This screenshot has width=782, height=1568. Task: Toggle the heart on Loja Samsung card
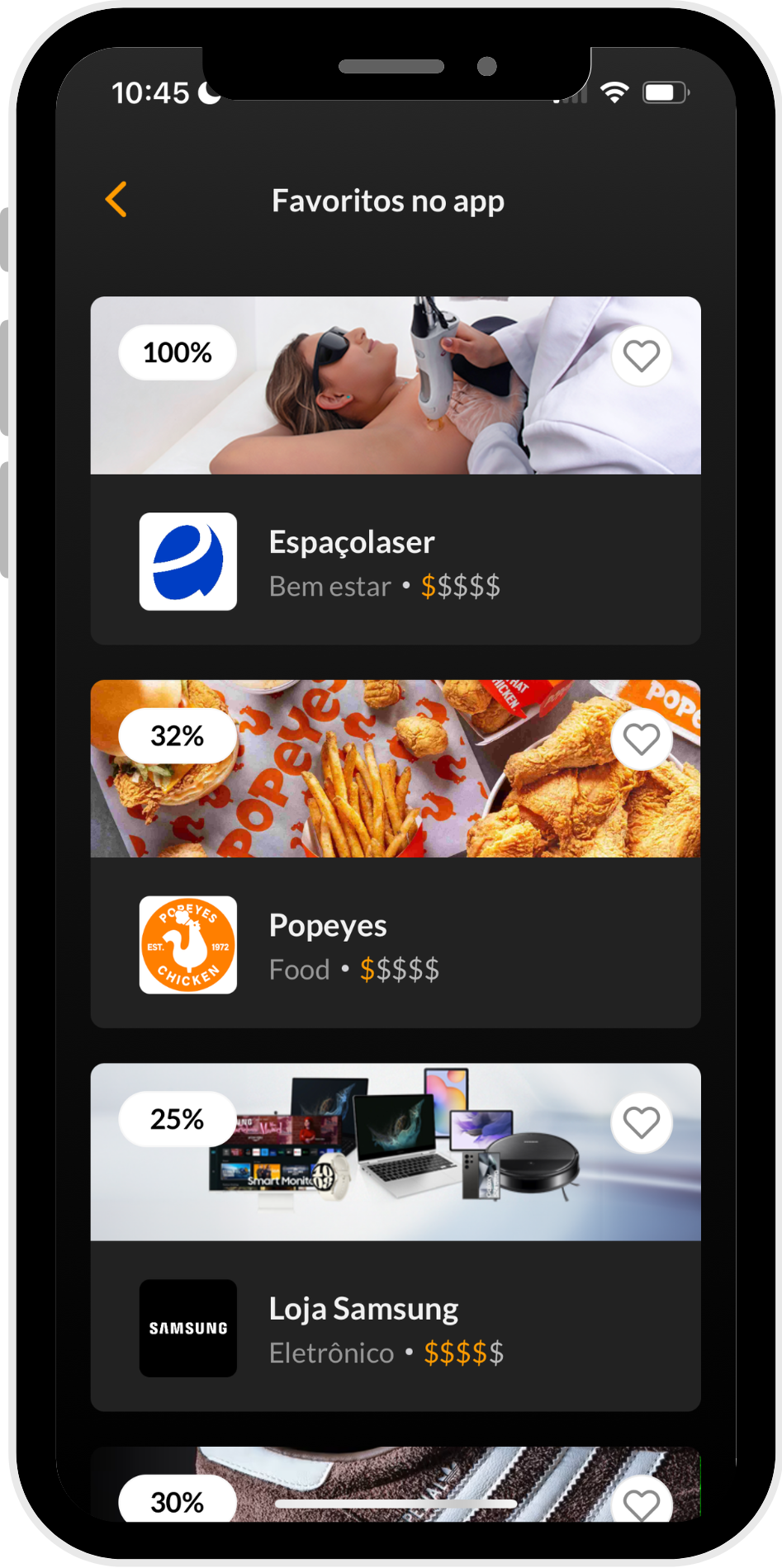click(x=641, y=1122)
